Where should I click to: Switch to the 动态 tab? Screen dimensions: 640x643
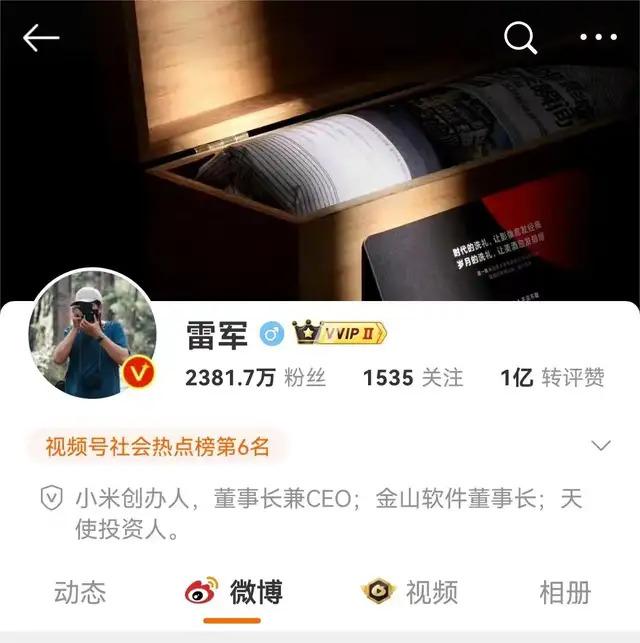click(80, 592)
